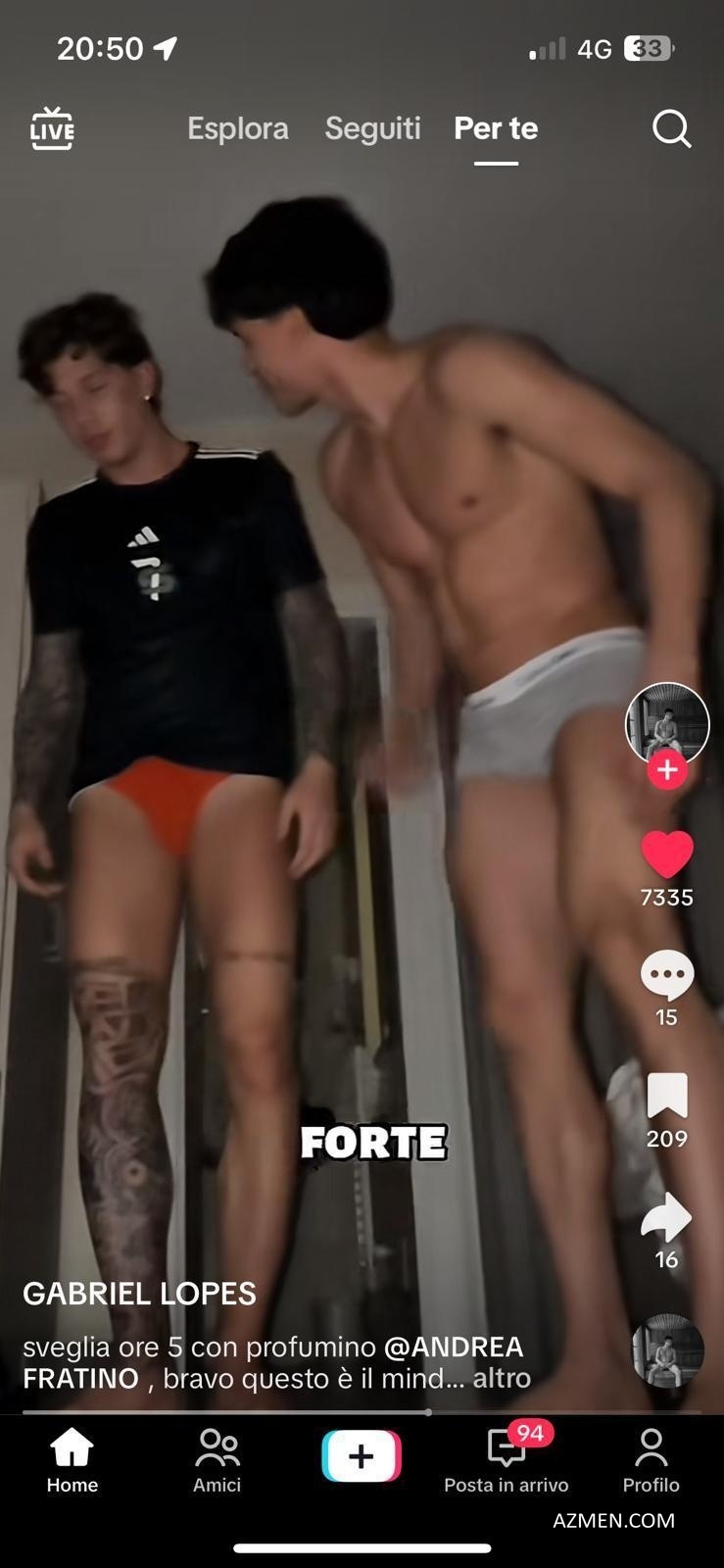This screenshot has height=1568, width=724.
Task: Bookmark this video
Action: 667,1096
